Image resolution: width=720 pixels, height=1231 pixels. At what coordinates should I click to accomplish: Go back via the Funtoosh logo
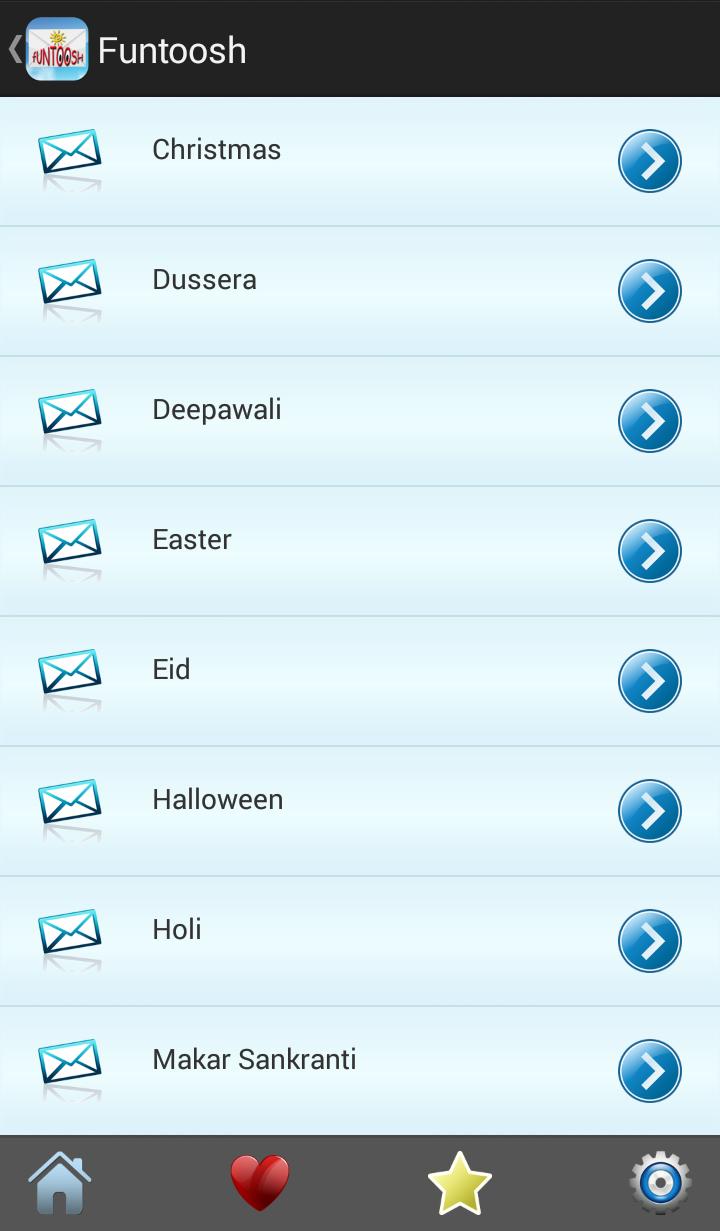(55, 49)
